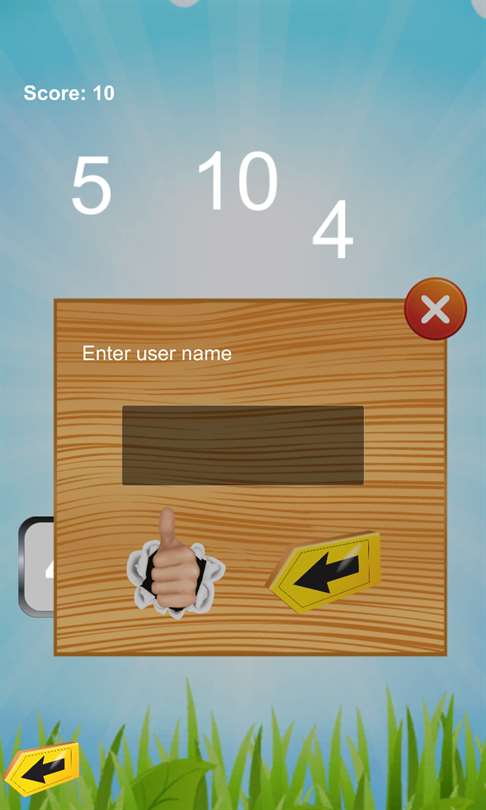The image size is (486, 810).
Task: Tap the user name text field
Action: coord(243,445)
